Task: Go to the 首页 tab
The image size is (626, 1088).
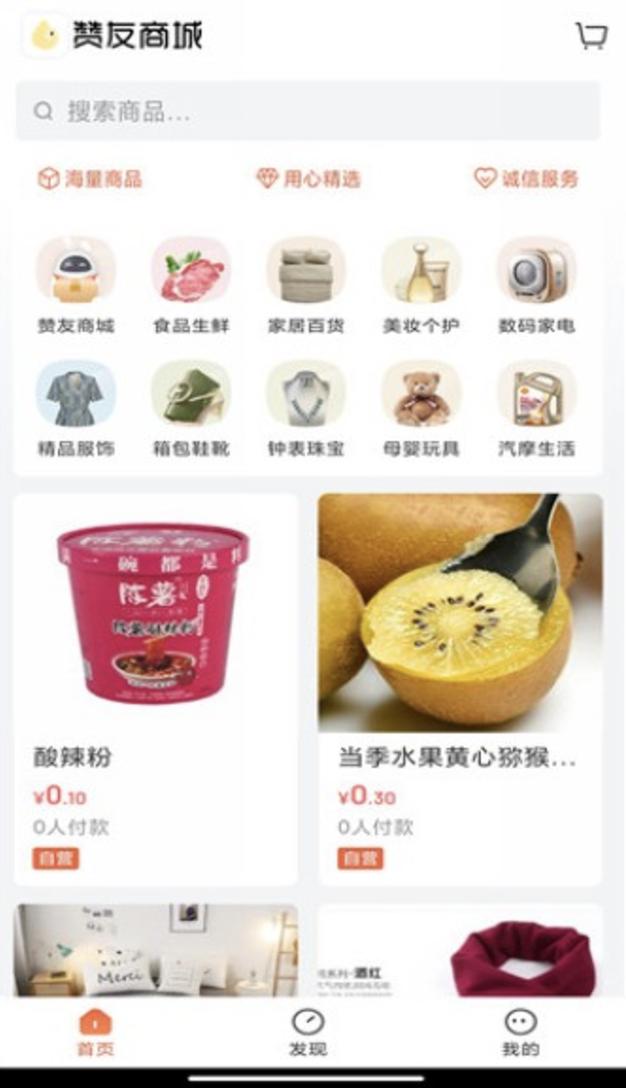Action: tap(95, 1033)
